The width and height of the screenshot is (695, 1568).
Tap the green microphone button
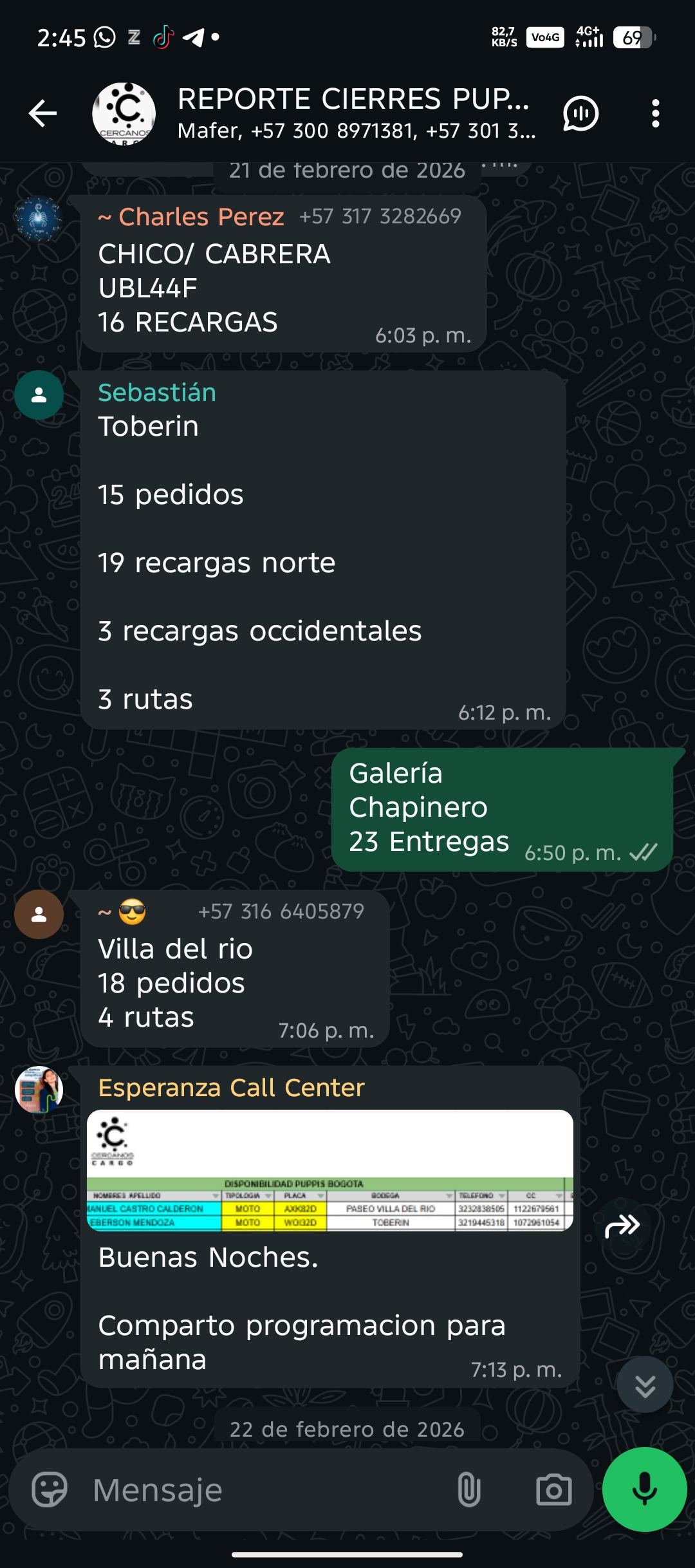(644, 1489)
